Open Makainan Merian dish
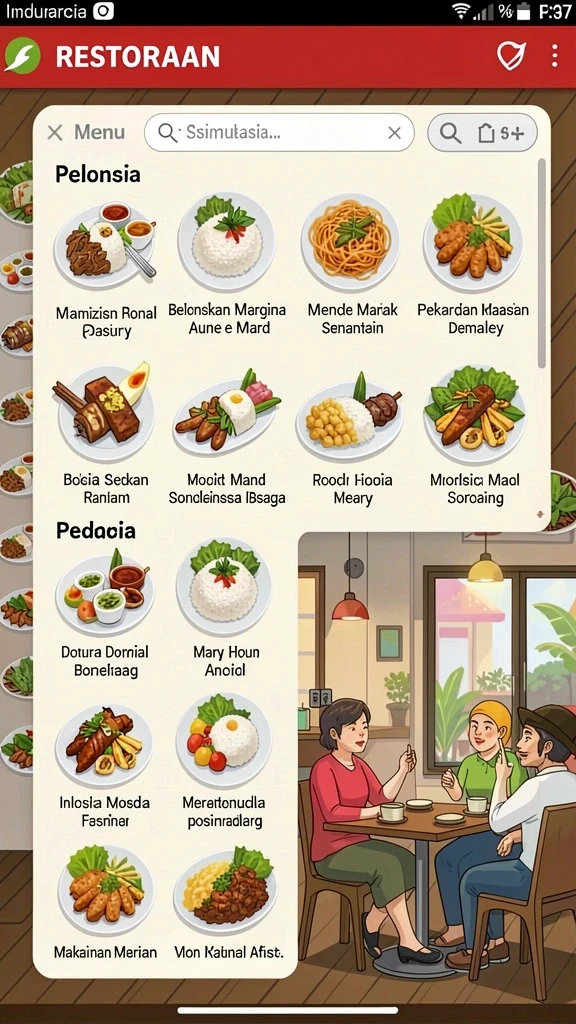The height and width of the screenshot is (1024, 576). pos(104,903)
